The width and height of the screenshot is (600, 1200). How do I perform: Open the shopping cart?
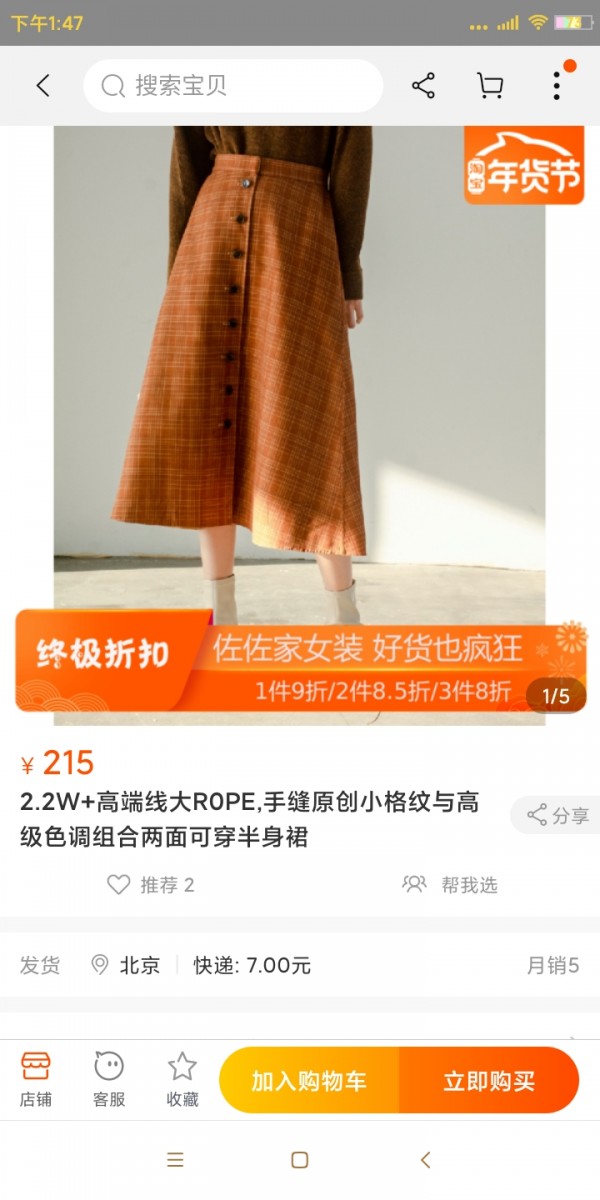pos(490,86)
